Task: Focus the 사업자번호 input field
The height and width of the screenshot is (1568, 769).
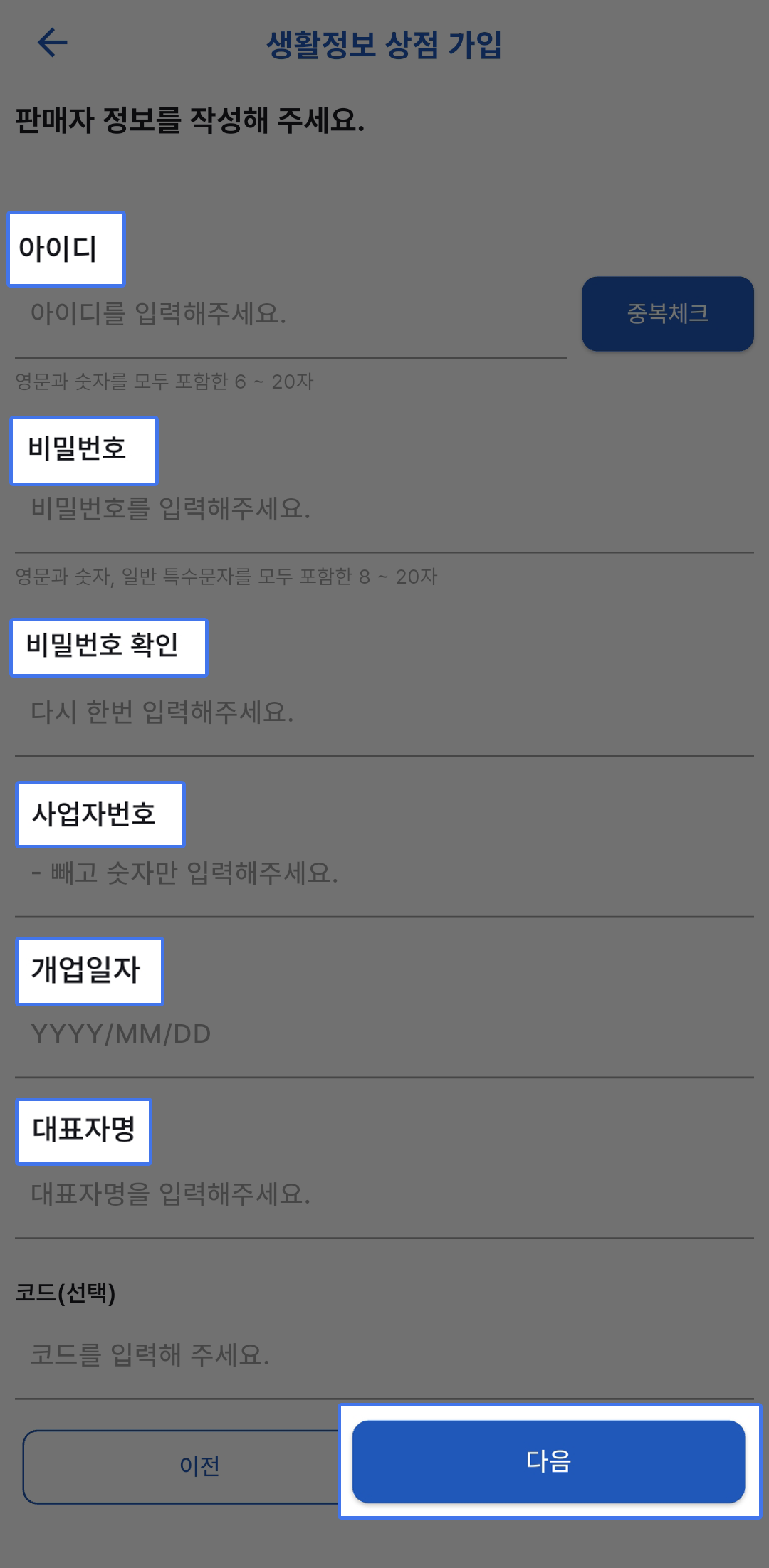Action: 384,873
